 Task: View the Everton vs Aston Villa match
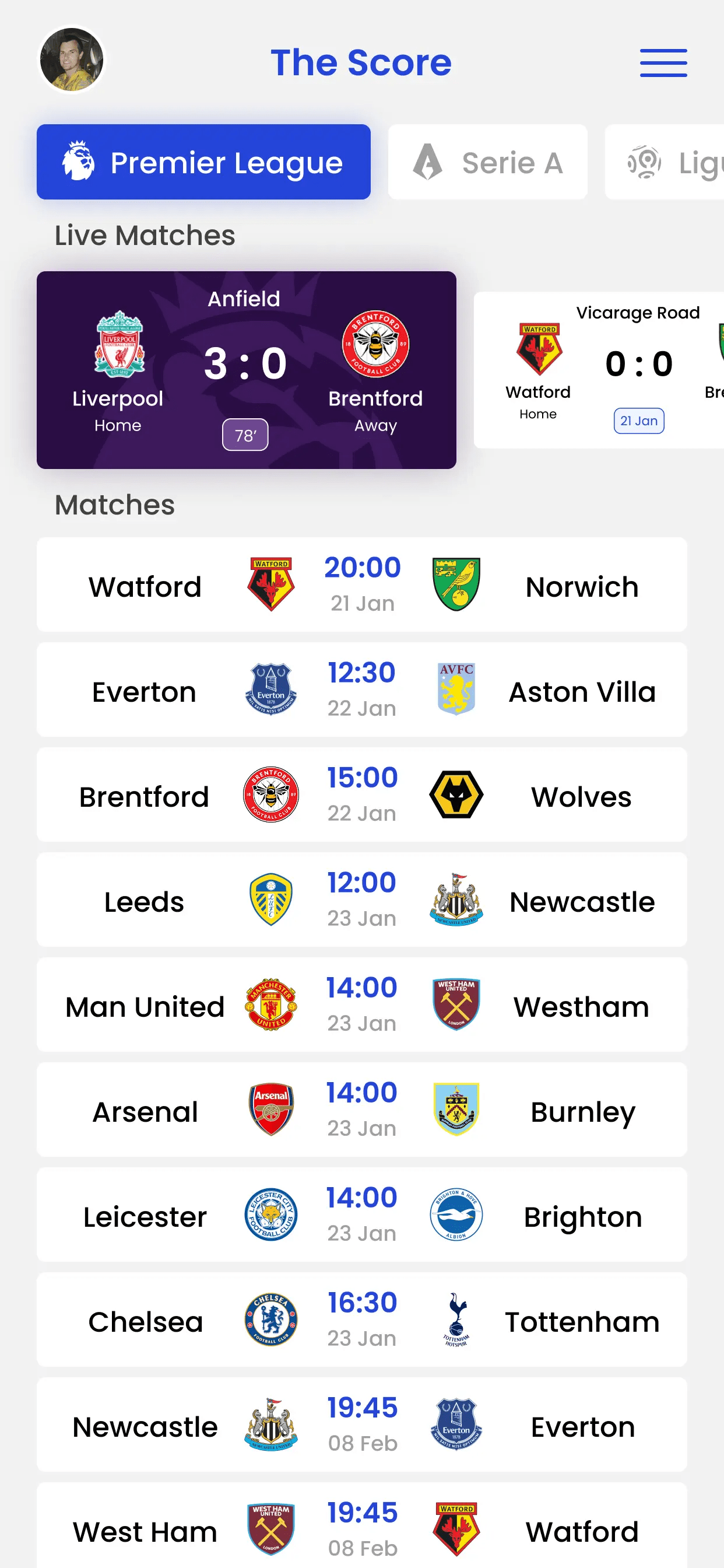[361, 689]
